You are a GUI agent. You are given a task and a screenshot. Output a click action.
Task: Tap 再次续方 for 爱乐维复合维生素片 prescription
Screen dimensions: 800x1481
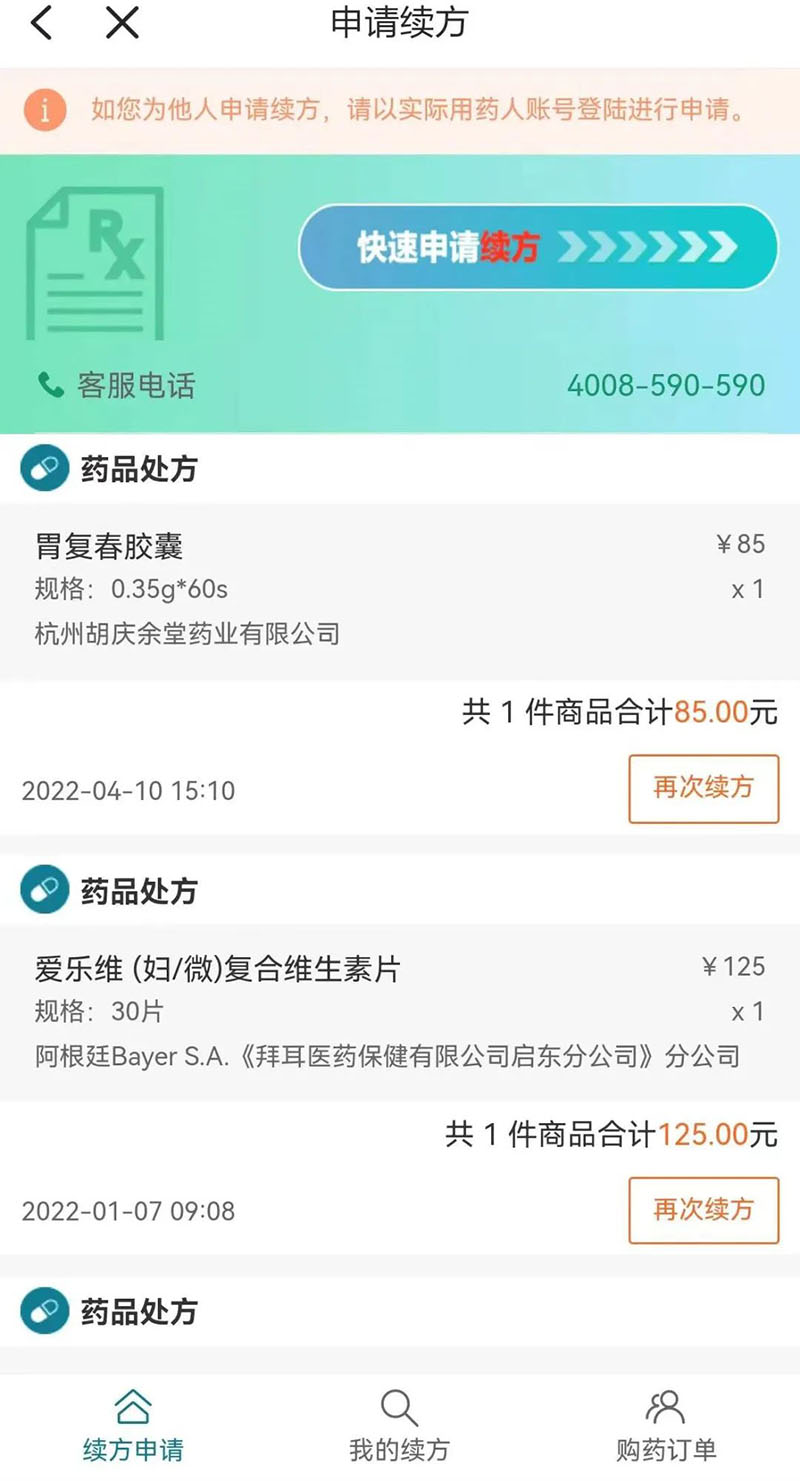703,1210
